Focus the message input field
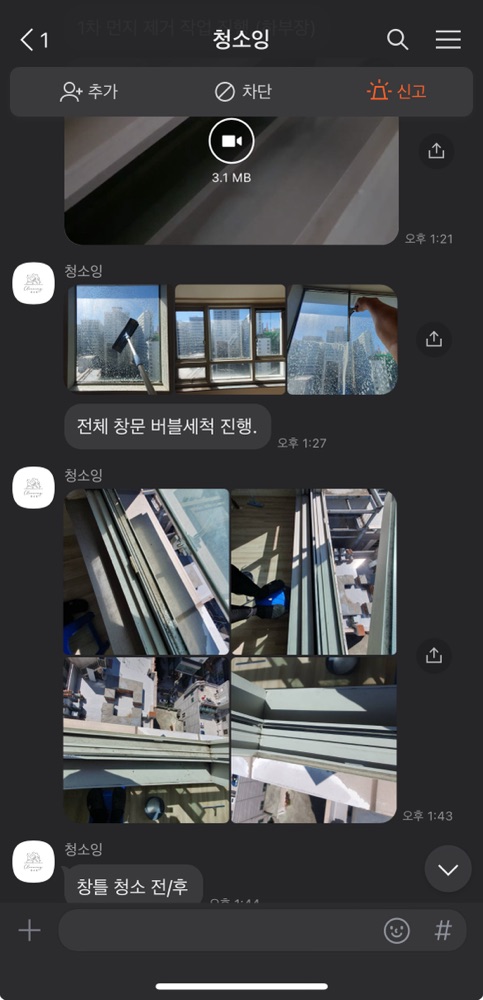This screenshot has width=483, height=1000. coord(217,930)
